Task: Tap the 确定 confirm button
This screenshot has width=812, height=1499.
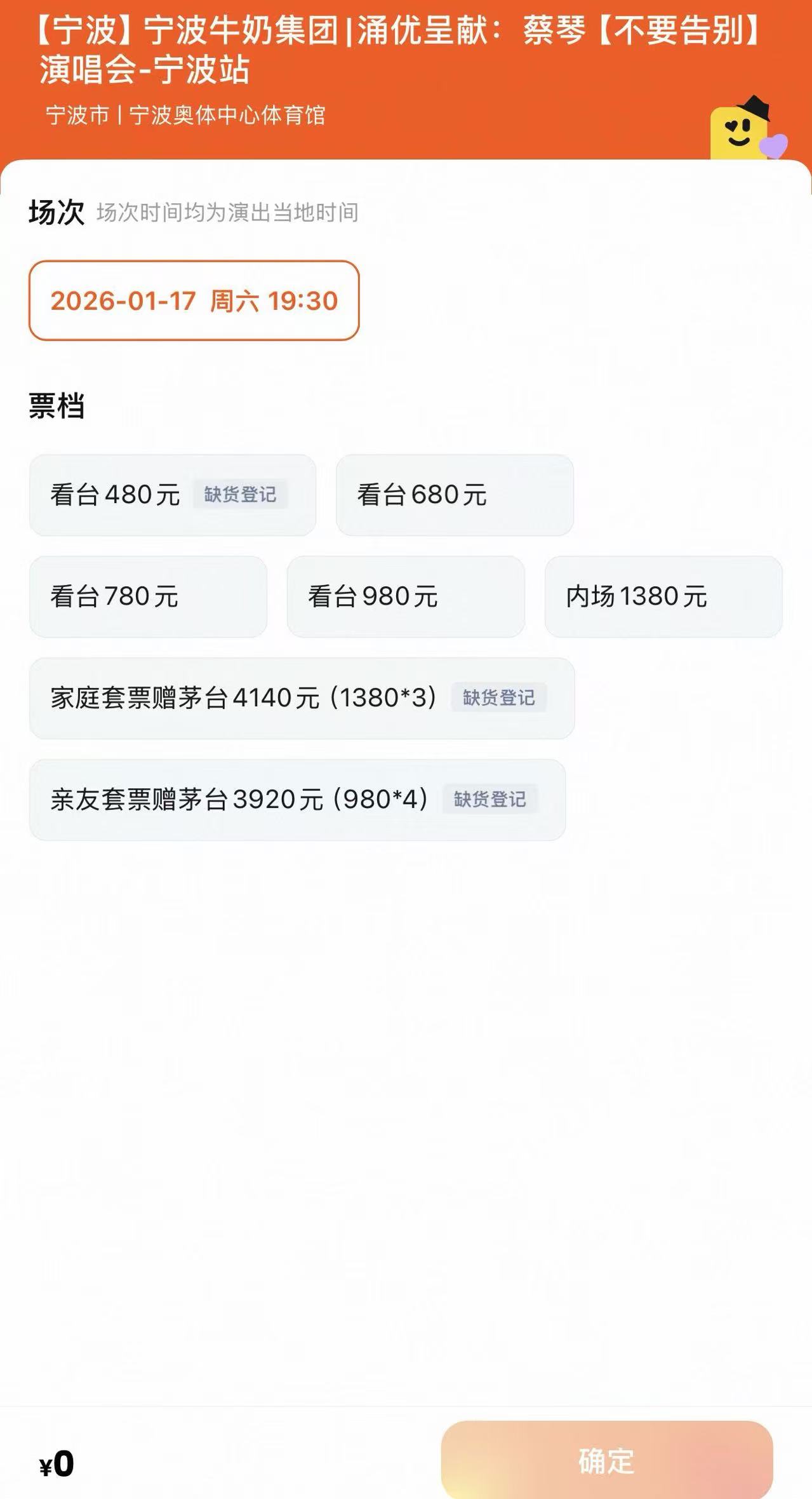Action: 606,1462
